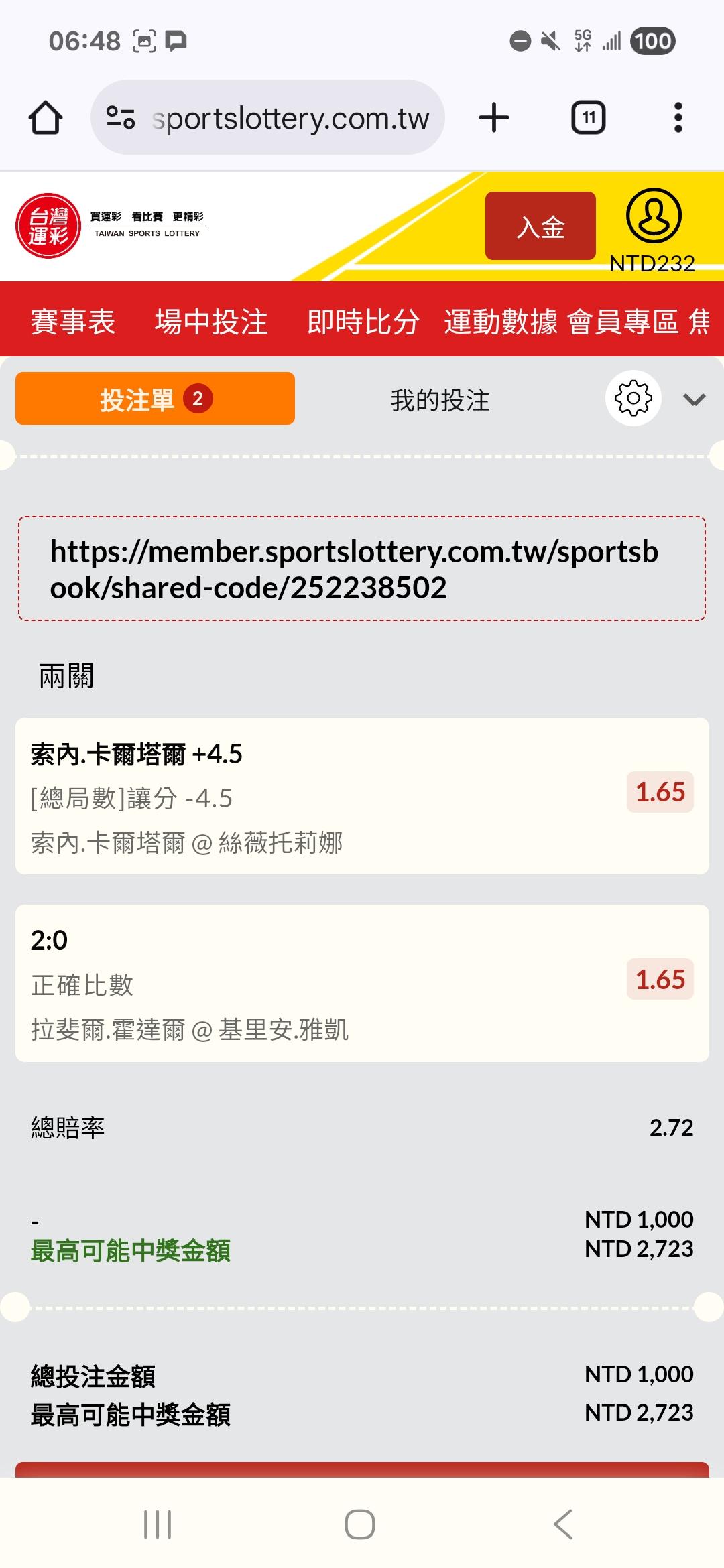Open the member account icon
Image resolution: width=724 pixels, height=1568 pixels.
653,216
